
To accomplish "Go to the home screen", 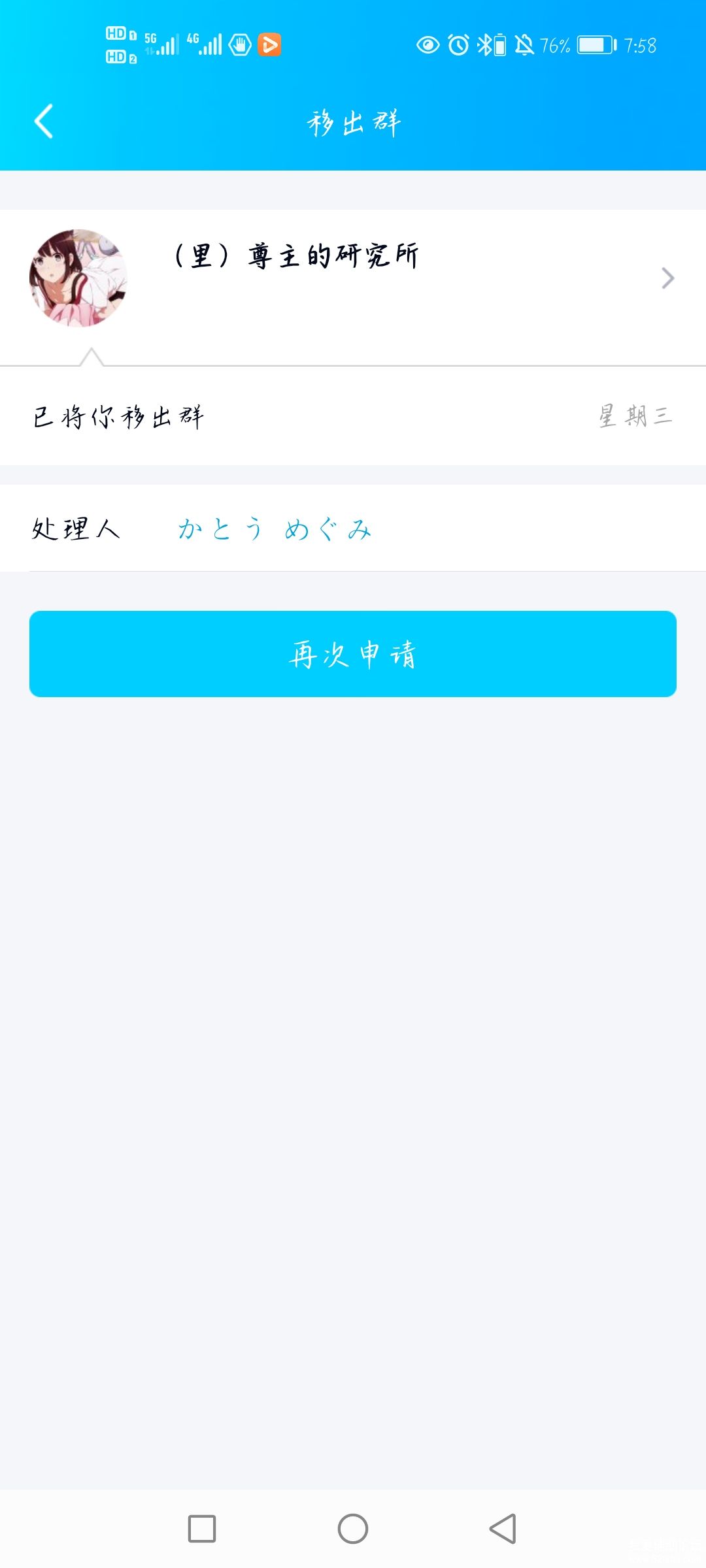I will pos(353,1529).
